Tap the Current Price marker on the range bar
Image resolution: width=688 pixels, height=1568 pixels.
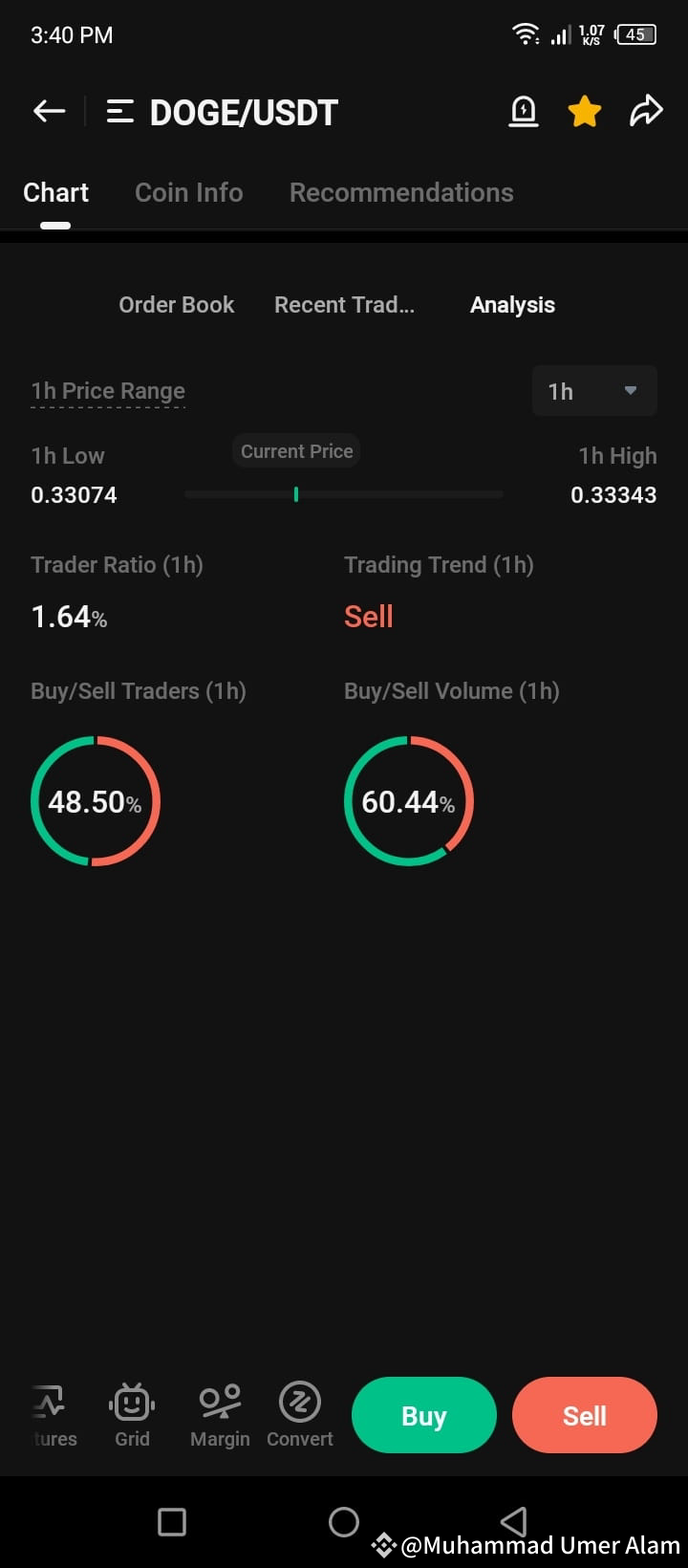[x=296, y=494]
